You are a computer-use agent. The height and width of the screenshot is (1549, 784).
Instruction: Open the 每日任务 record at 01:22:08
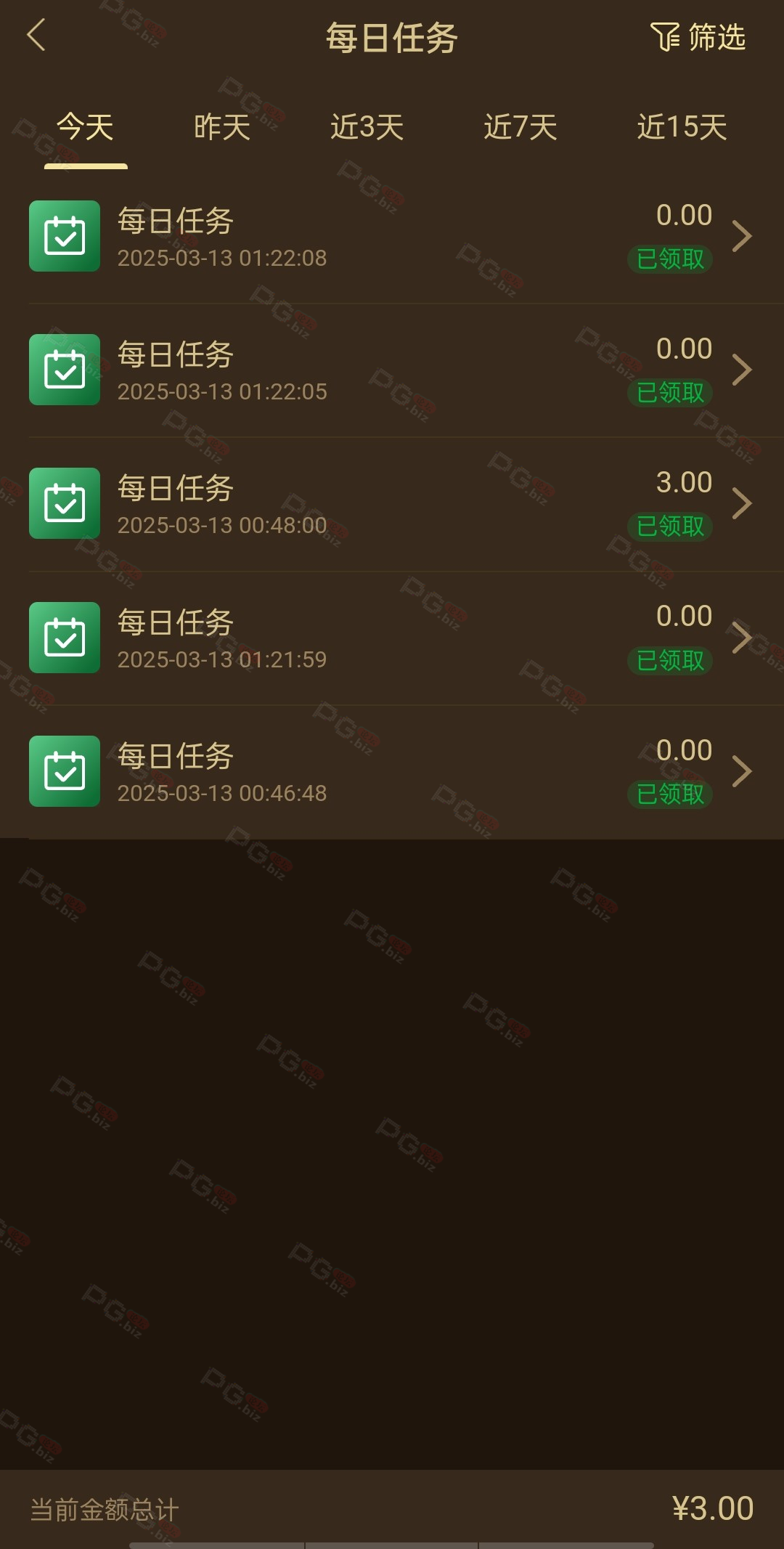coord(392,237)
